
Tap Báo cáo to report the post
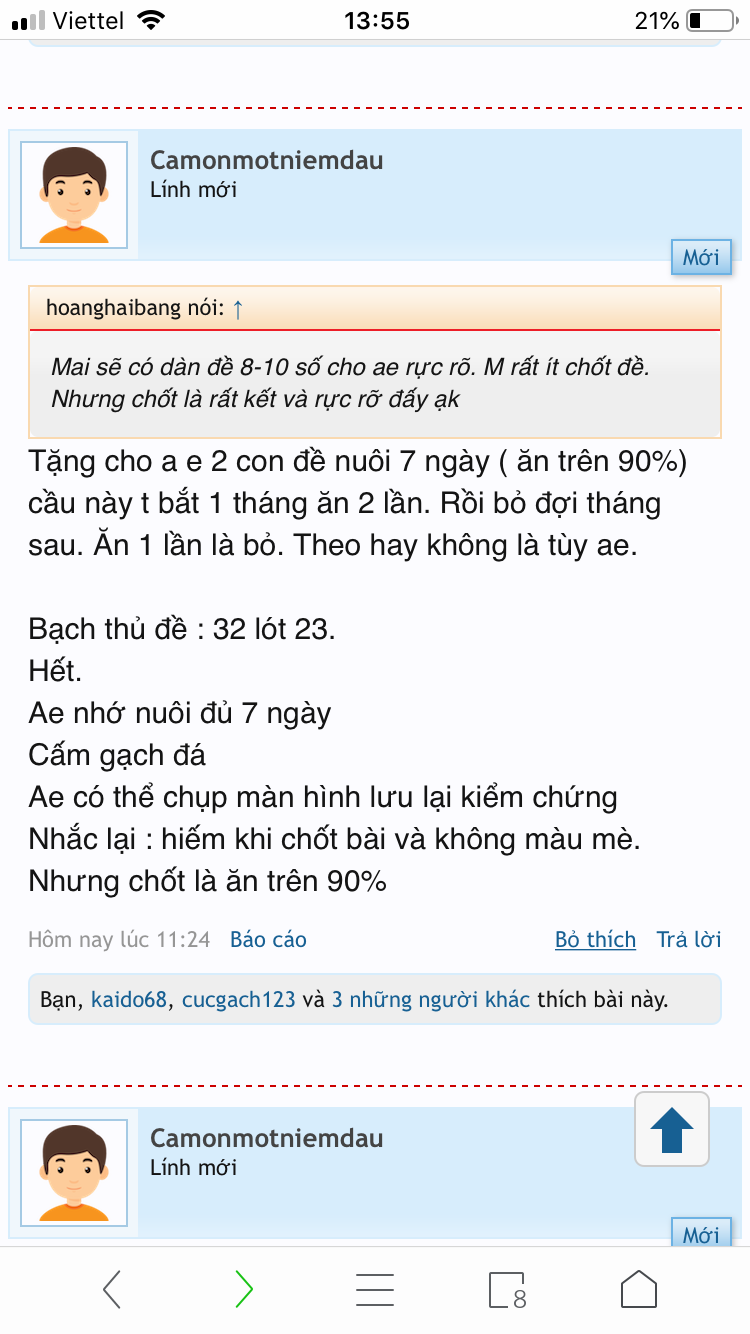268,939
